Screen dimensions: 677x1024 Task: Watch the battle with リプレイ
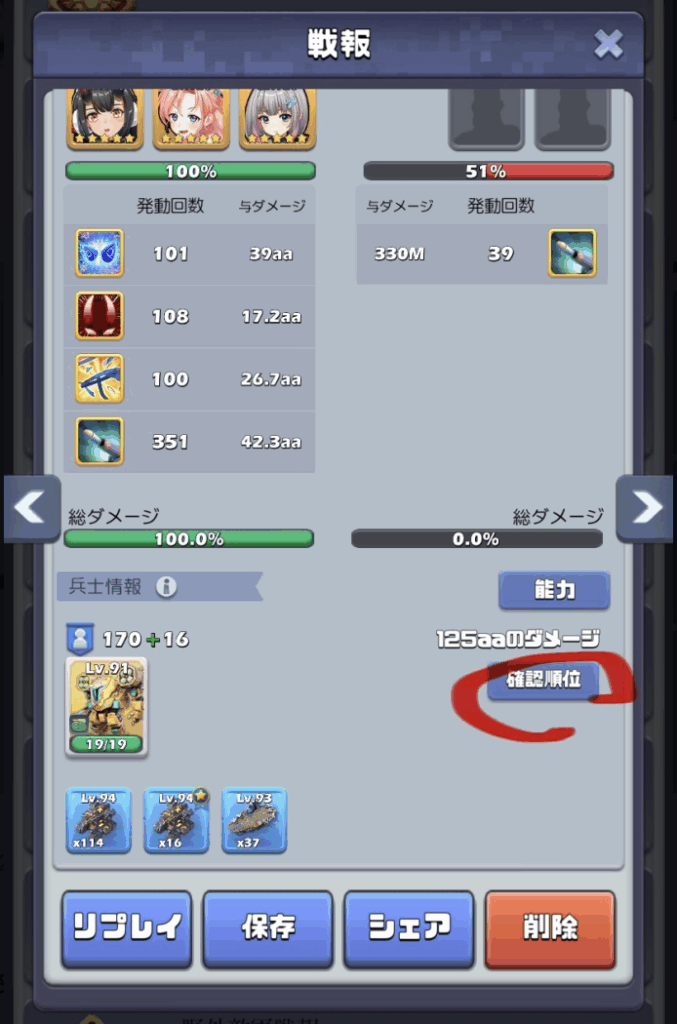[127, 929]
